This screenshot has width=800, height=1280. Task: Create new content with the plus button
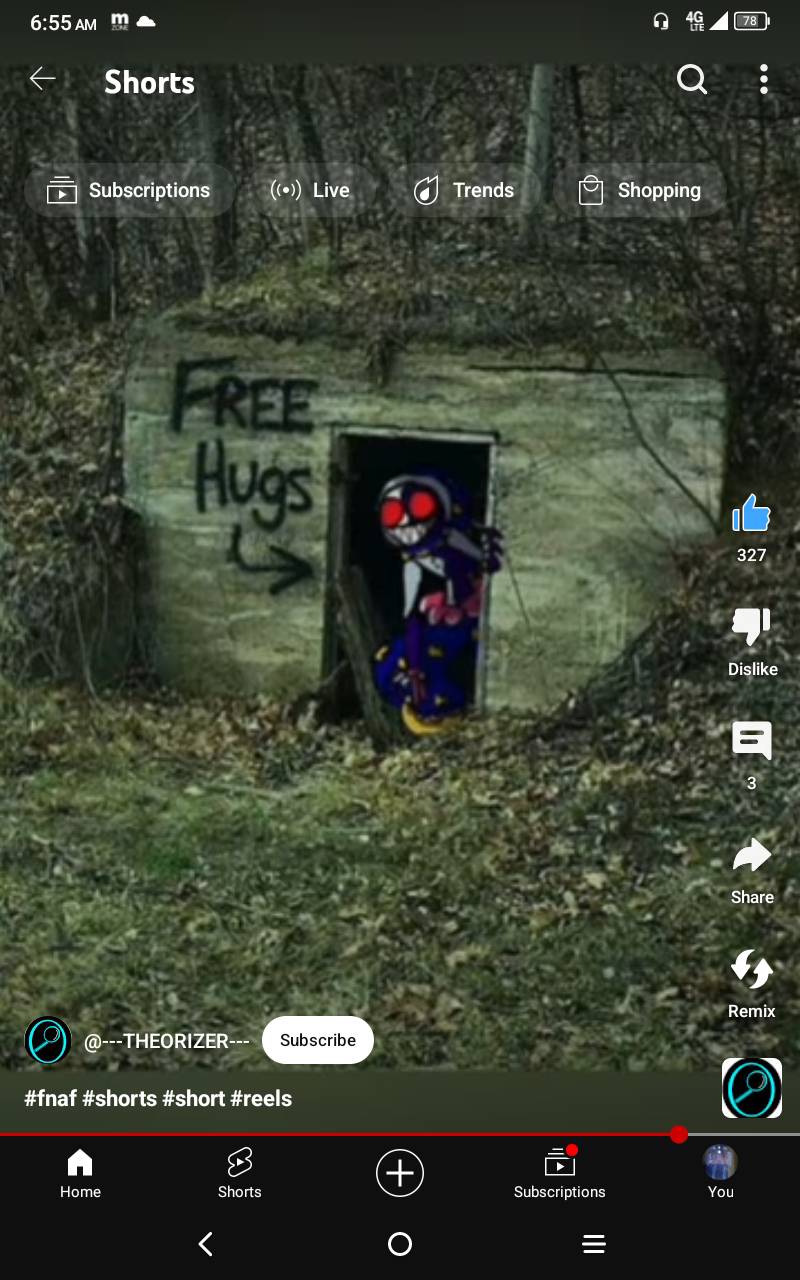click(400, 1173)
